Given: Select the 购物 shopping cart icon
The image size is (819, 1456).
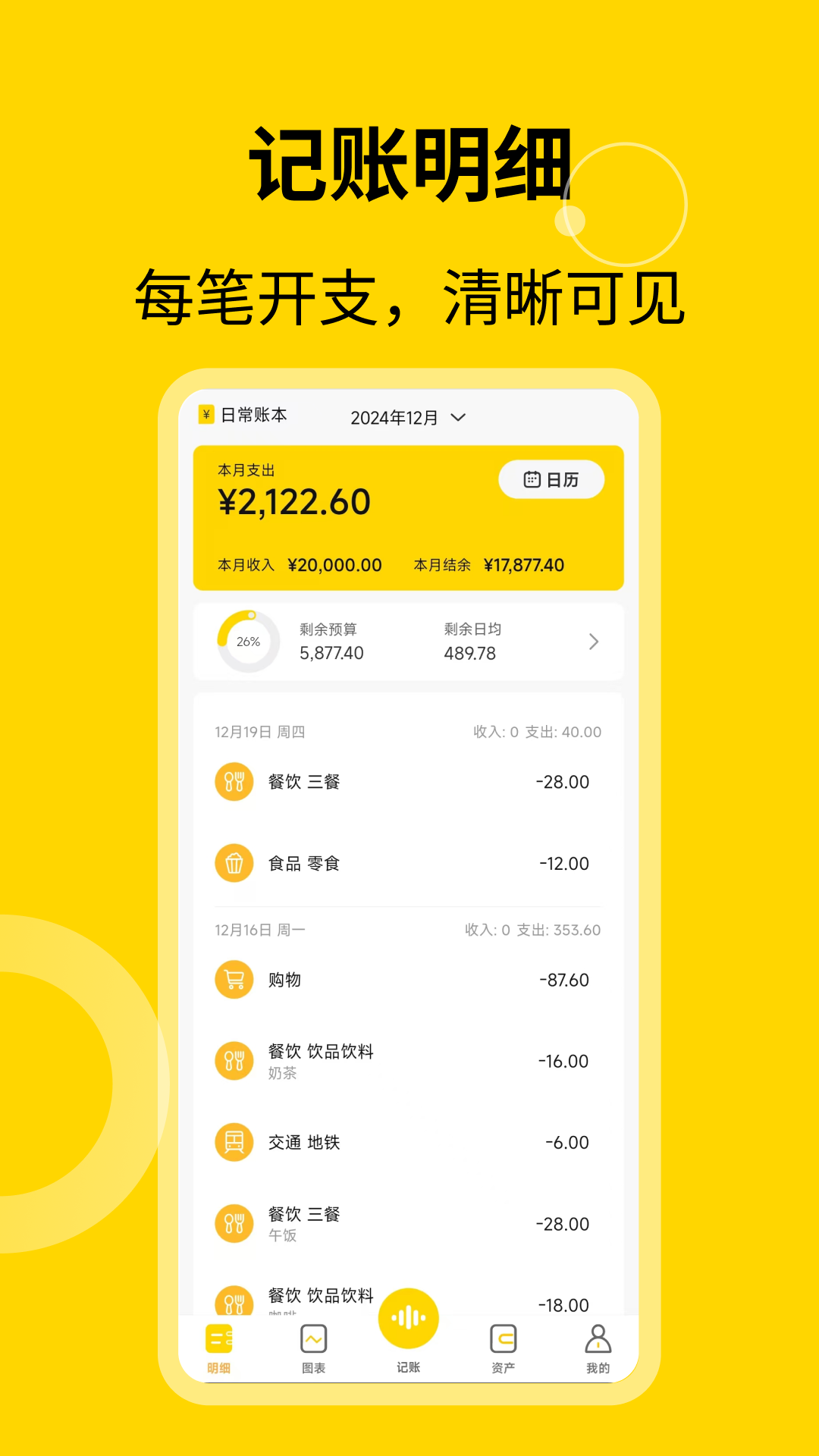Looking at the screenshot, I should [234, 979].
